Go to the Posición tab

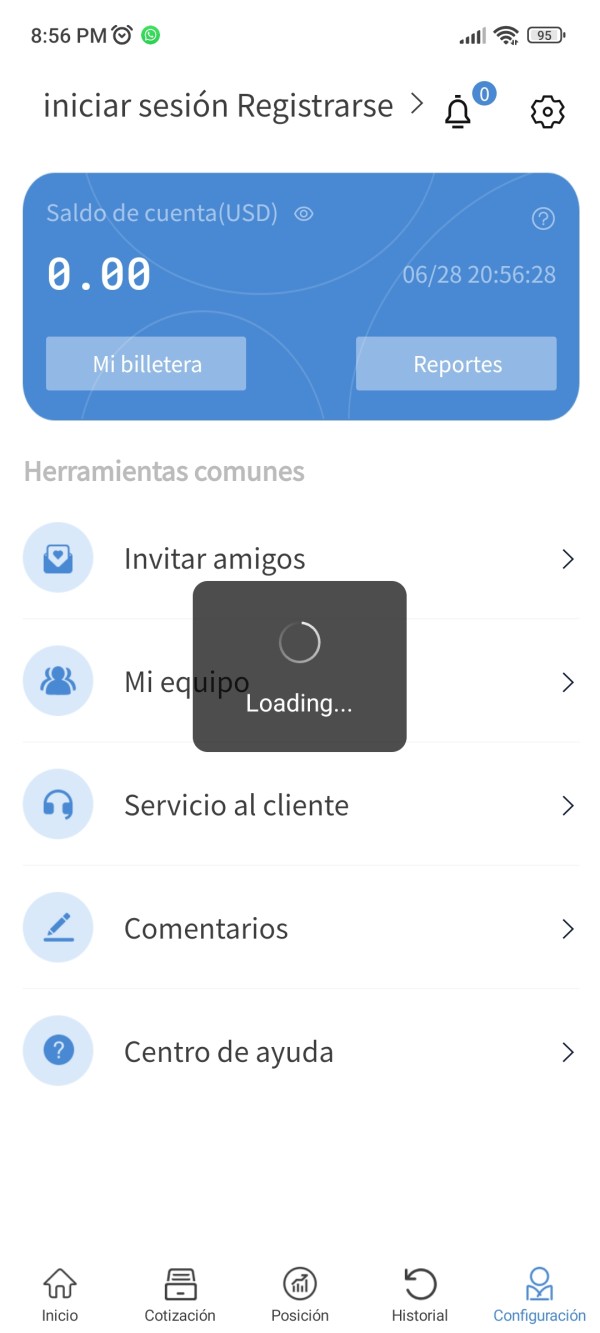(x=300, y=1295)
